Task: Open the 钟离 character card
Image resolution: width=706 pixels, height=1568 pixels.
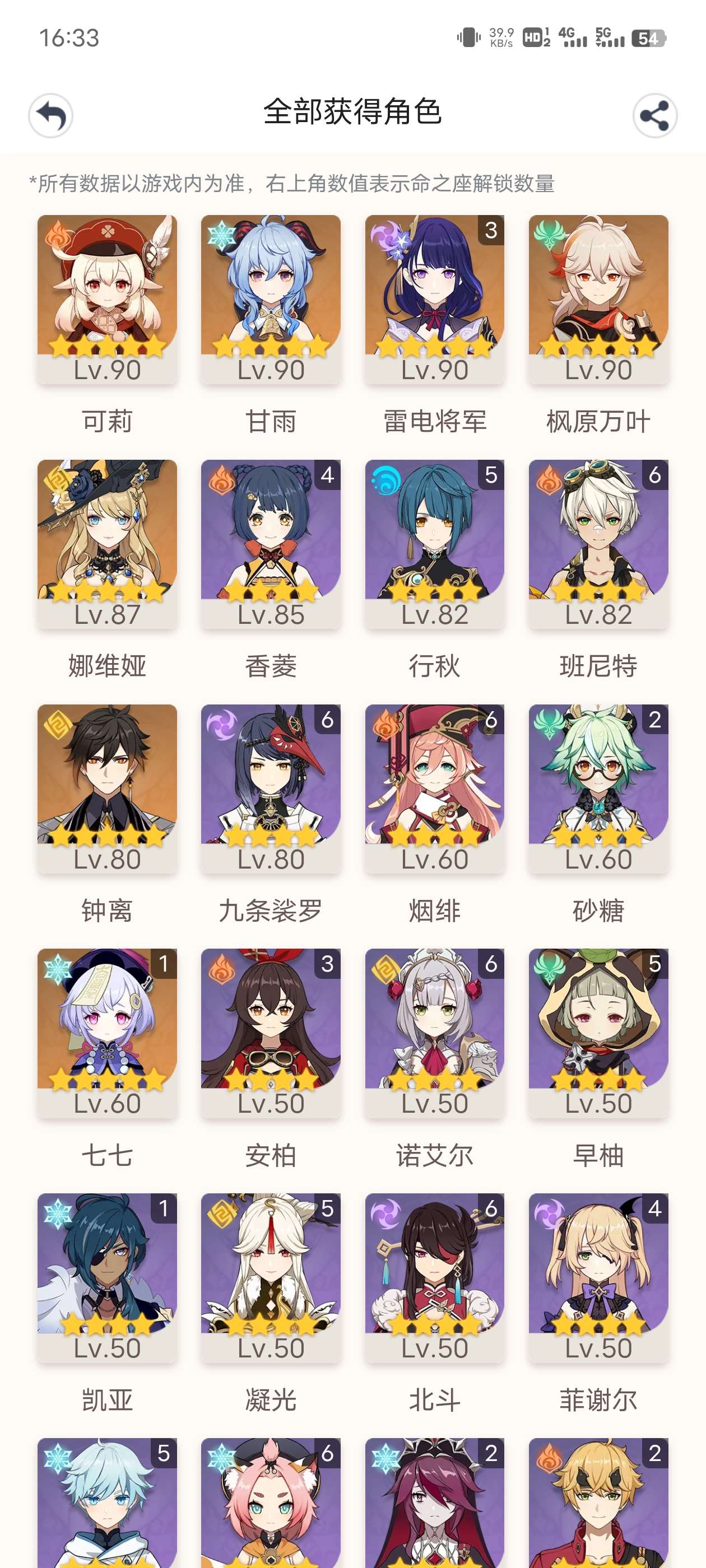Action: [x=107, y=788]
